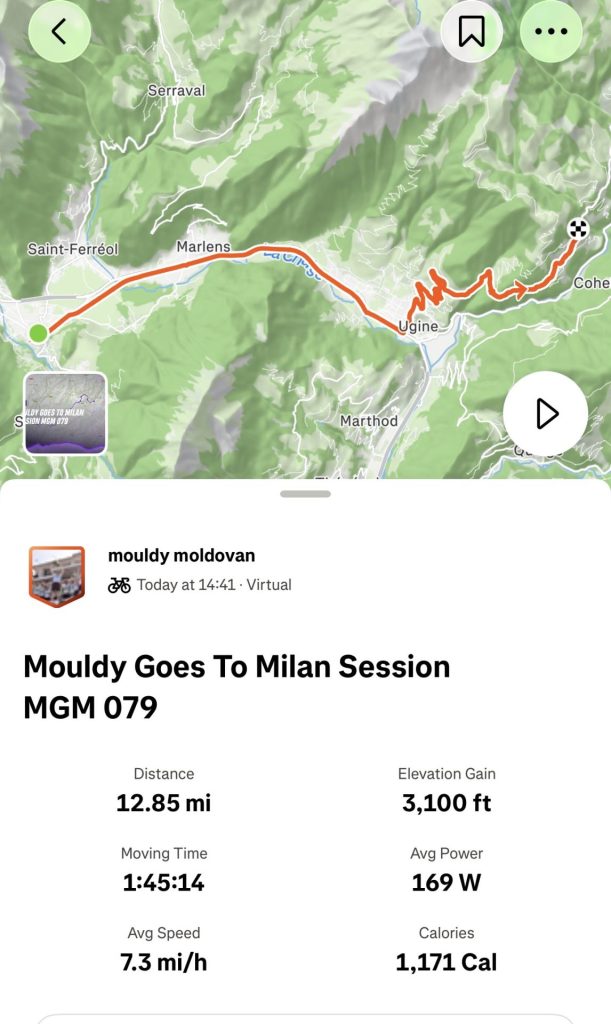Open the three-dot overflow menu
611x1024 pixels.
[551, 31]
